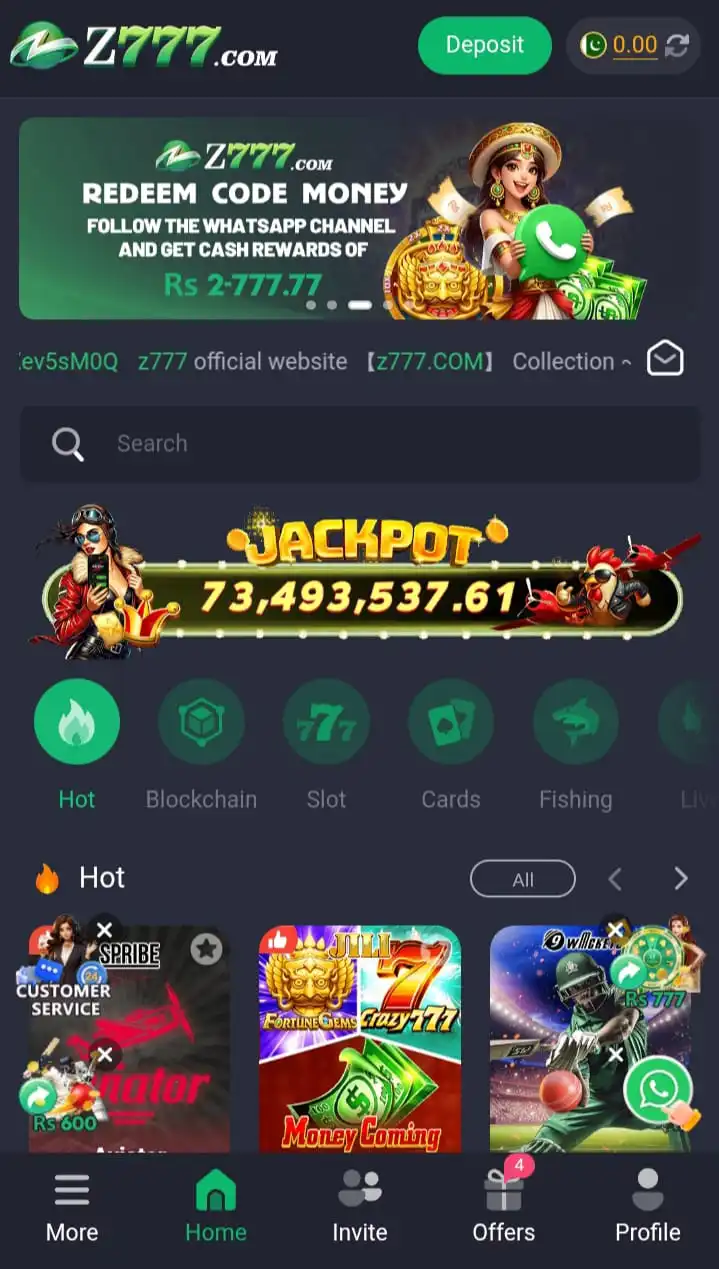Open the JILI Money Coming game tile

tap(360, 1040)
